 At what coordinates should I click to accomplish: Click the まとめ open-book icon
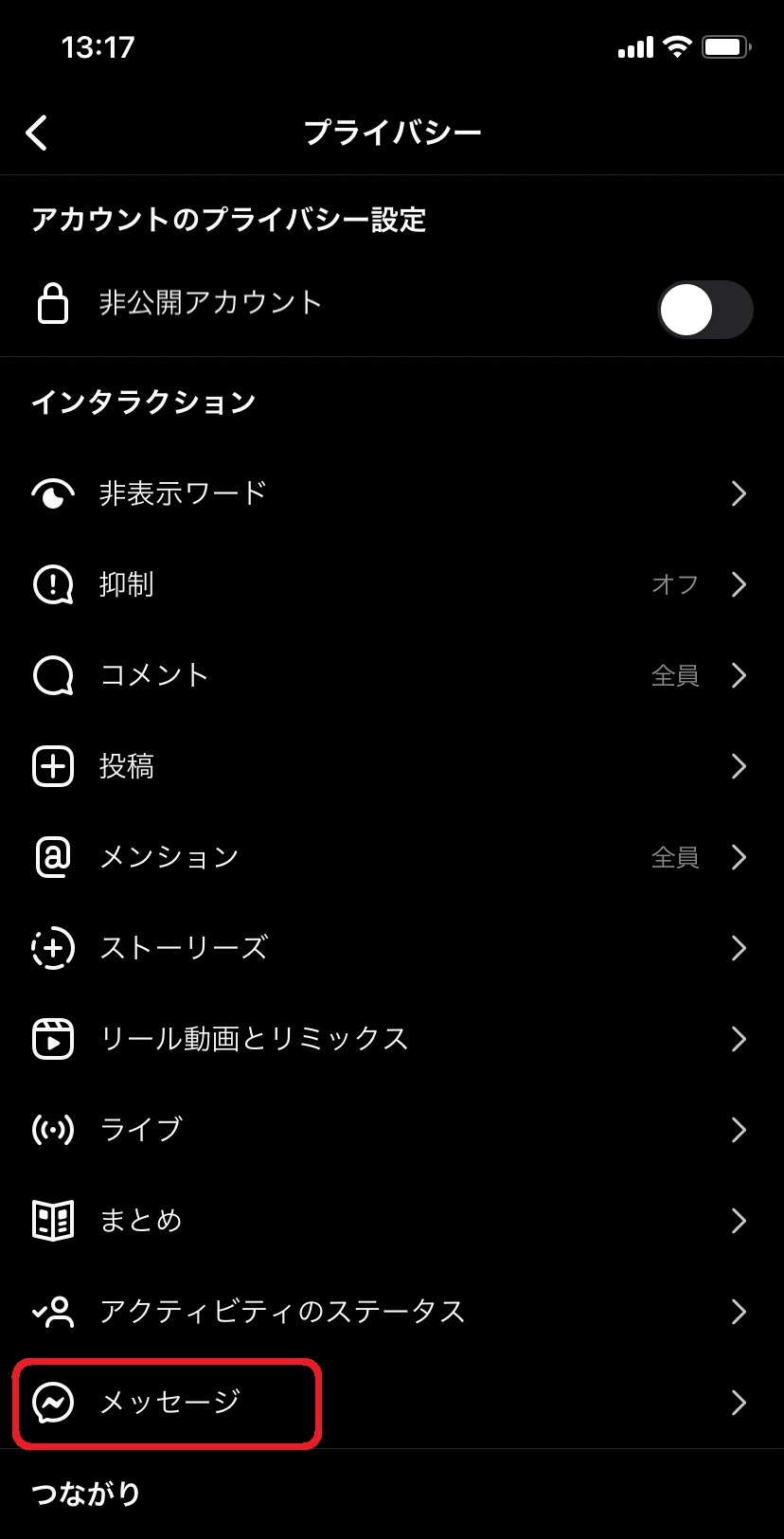[52, 1220]
